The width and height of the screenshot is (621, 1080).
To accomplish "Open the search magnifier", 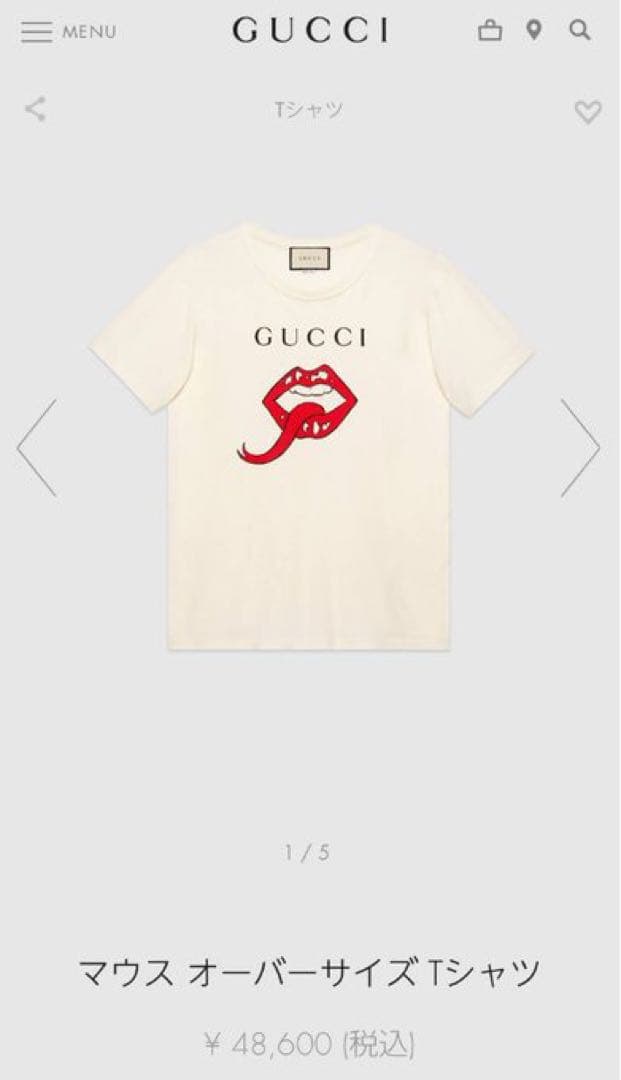I will click(580, 31).
